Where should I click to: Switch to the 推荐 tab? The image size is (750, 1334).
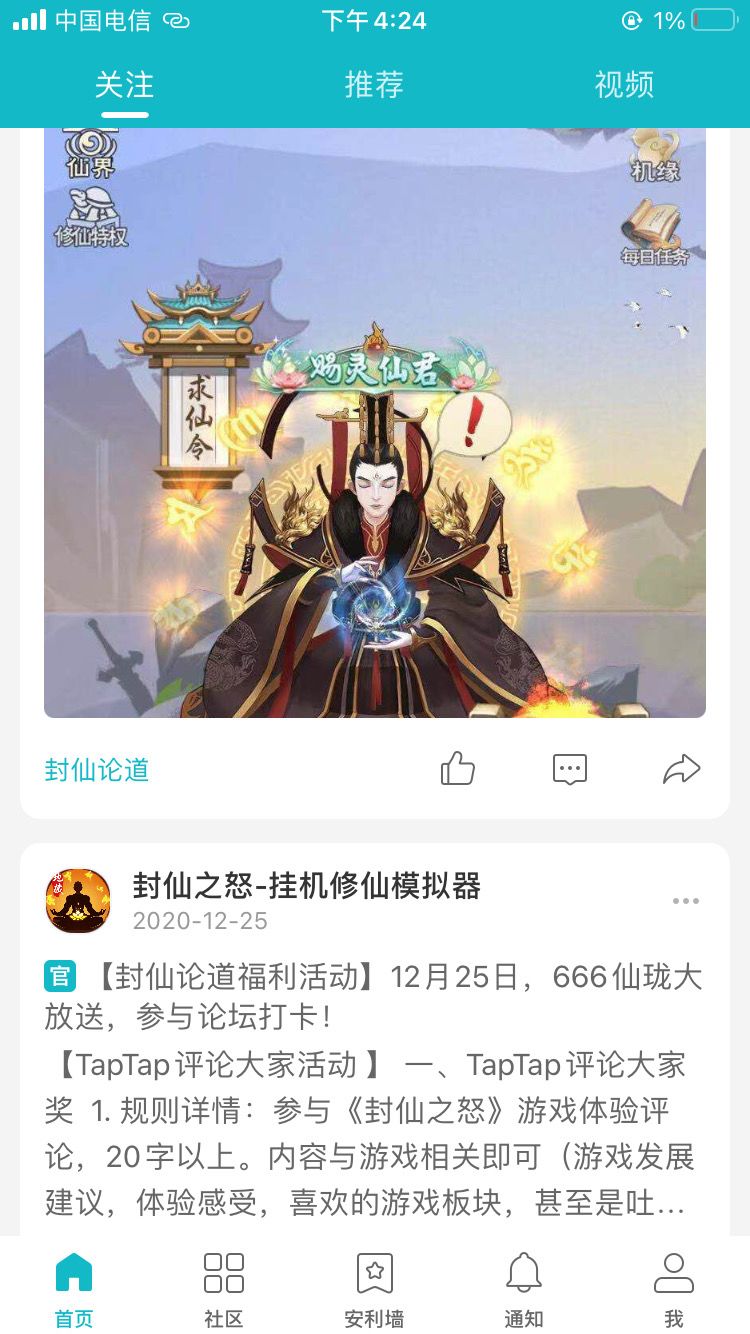coord(374,87)
